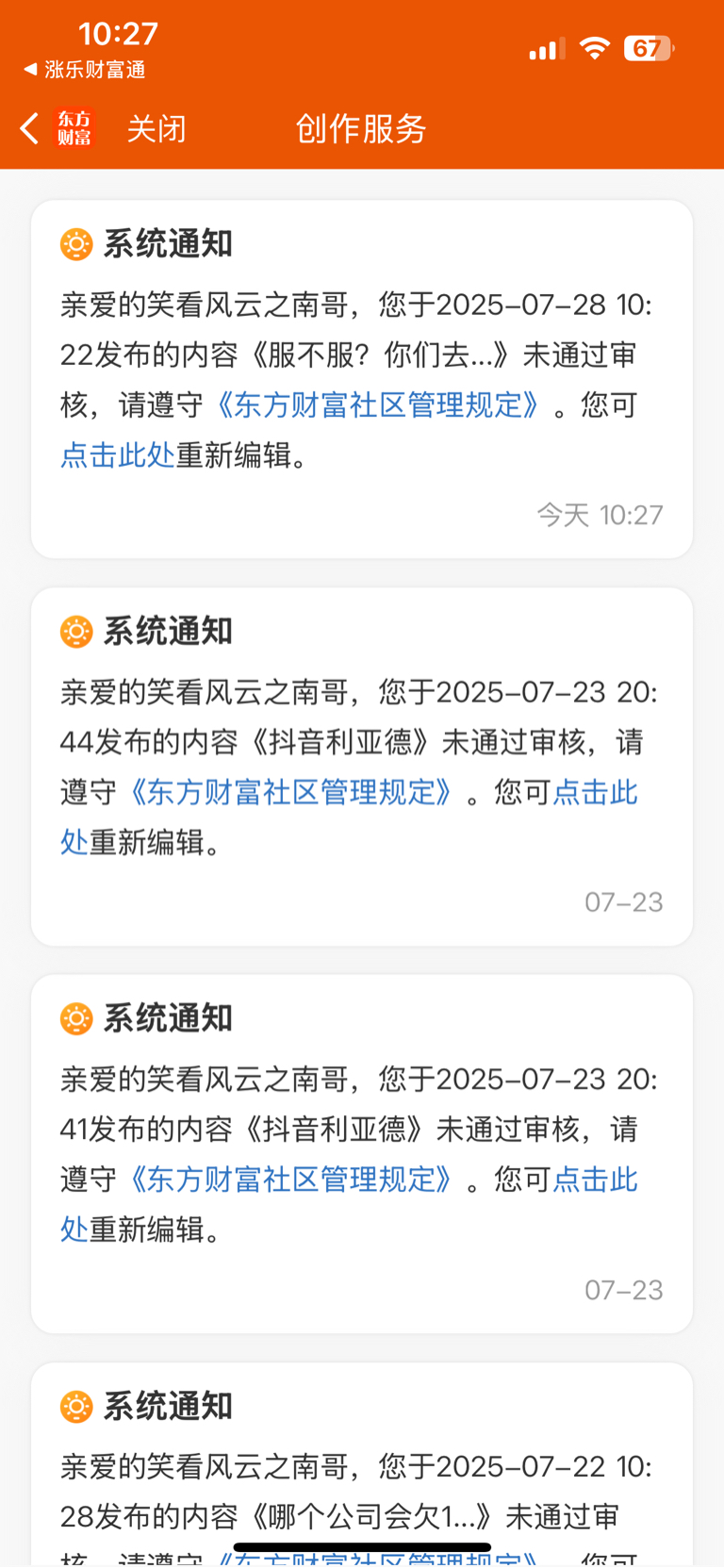Open 东方财富社区管理规定 link in the 07-28 notice
Image resolution: width=724 pixels, height=1568 pixels.
(x=378, y=405)
